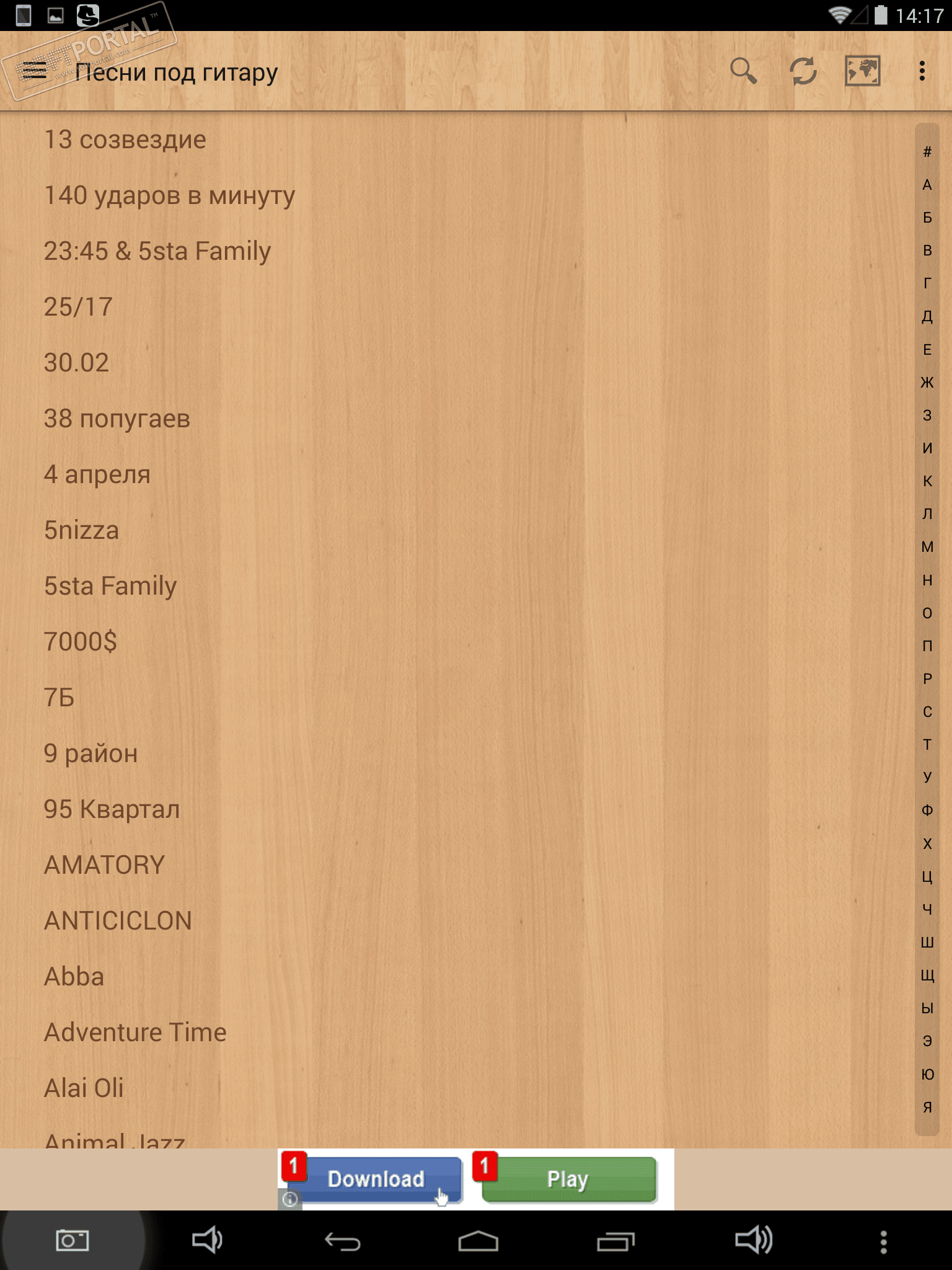952x1270 pixels.
Task: Go back with the navigation bar arrow
Action: (342, 1241)
